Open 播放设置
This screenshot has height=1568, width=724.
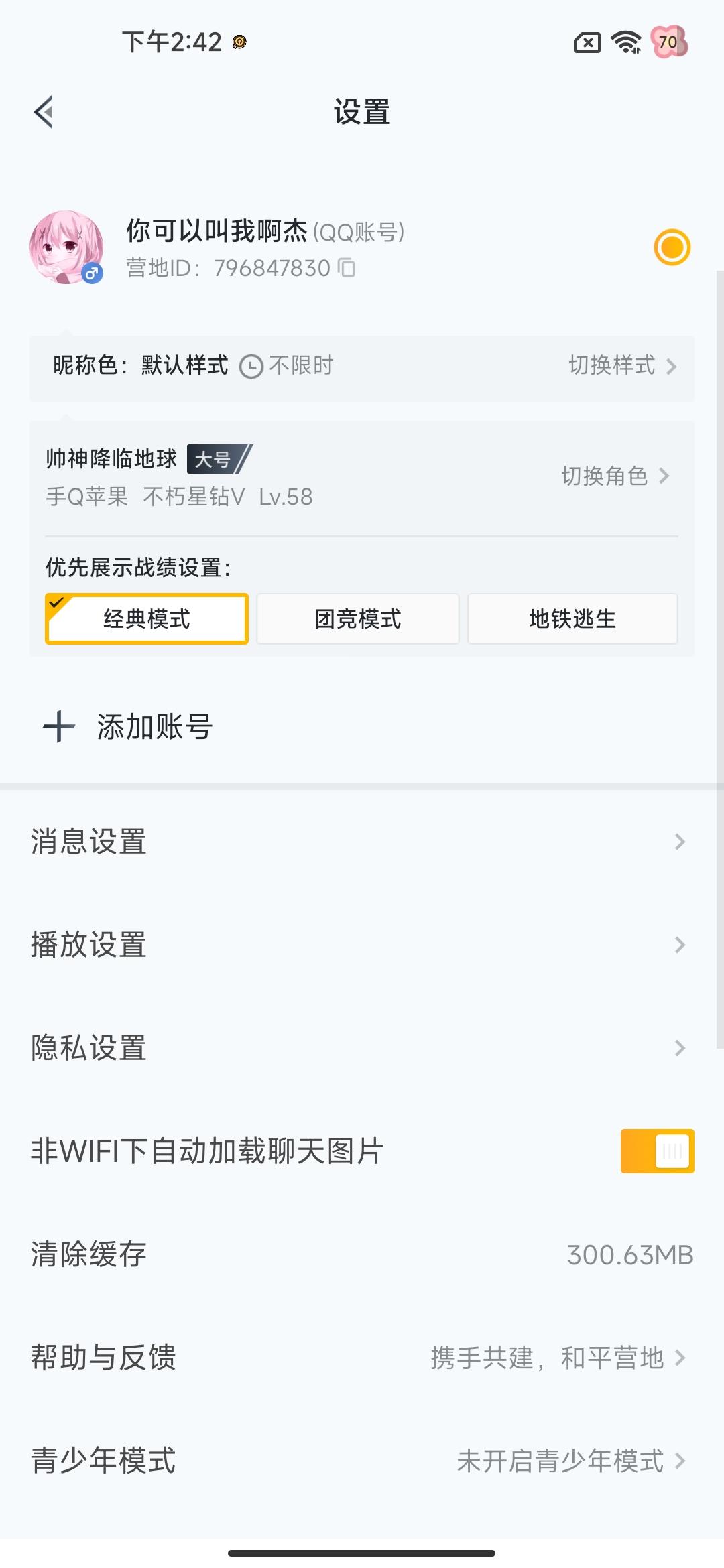(362, 945)
